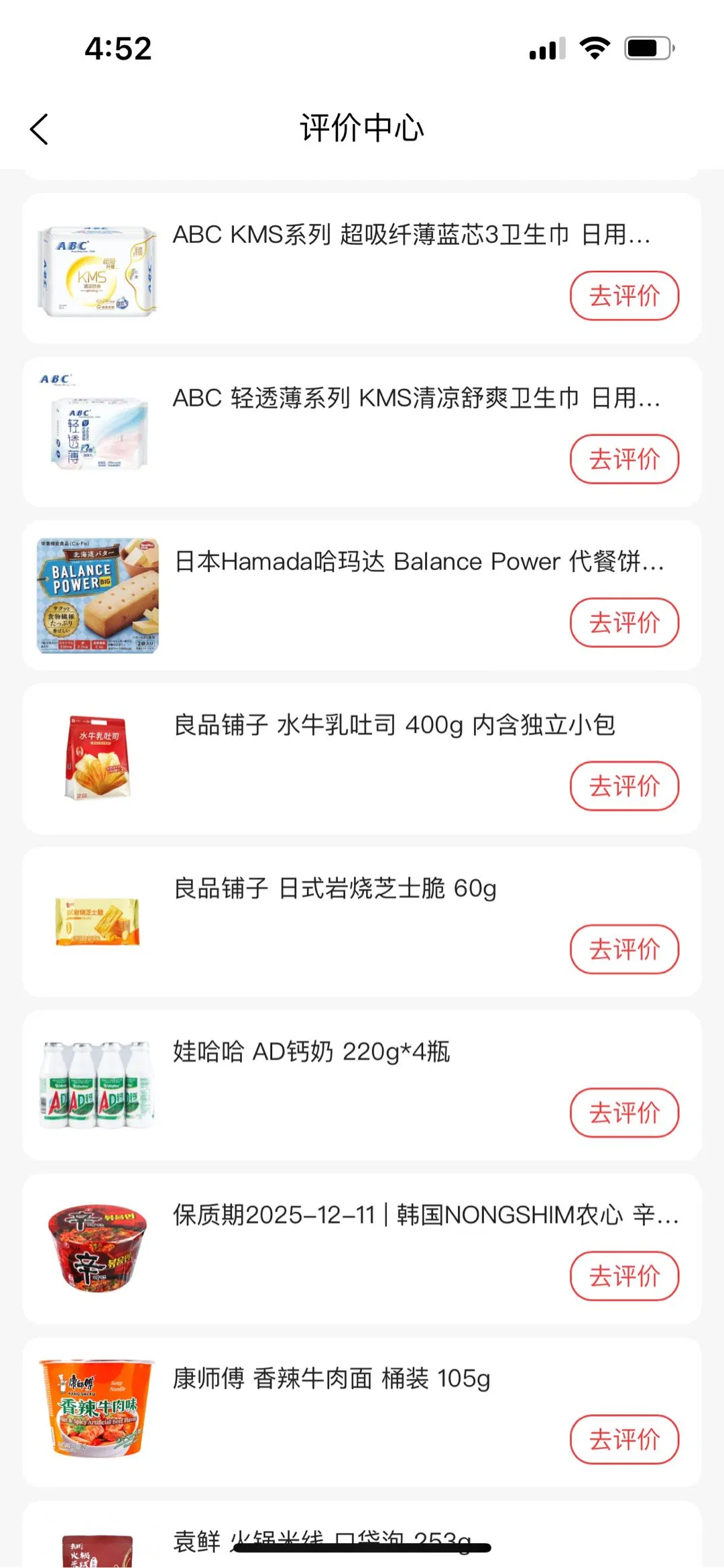
Task: Review the ABC 轻透薄系列 KMS清凉舒爽卫生巾
Action: point(624,459)
